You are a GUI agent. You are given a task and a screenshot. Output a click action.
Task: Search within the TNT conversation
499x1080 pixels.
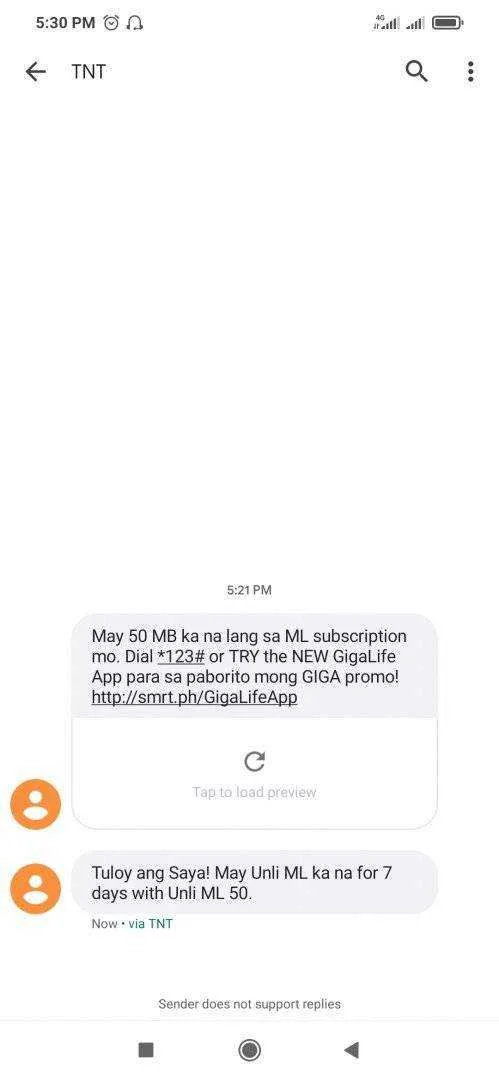point(416,71)
